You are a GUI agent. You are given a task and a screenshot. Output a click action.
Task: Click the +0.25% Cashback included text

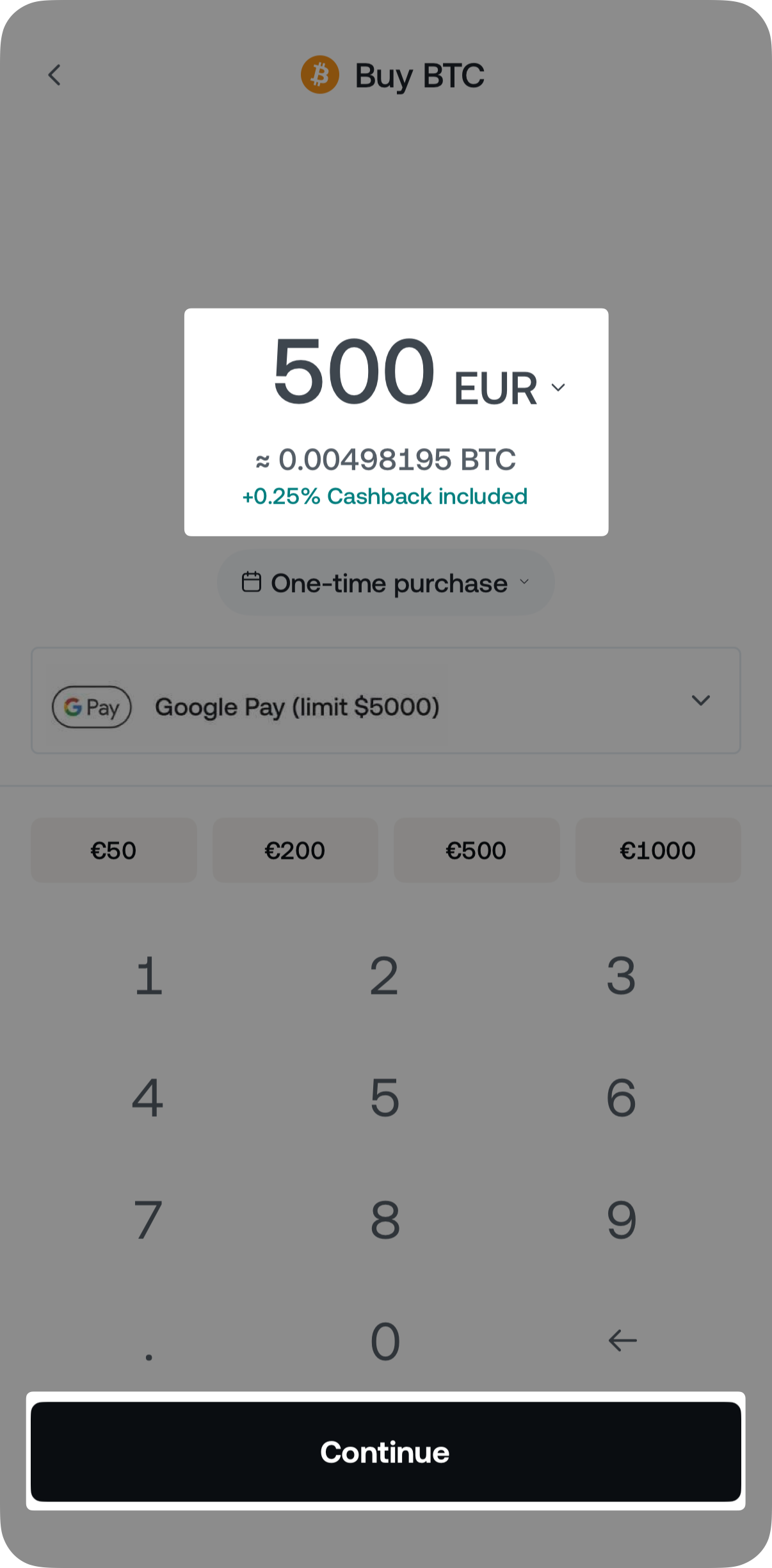(385, 496)
